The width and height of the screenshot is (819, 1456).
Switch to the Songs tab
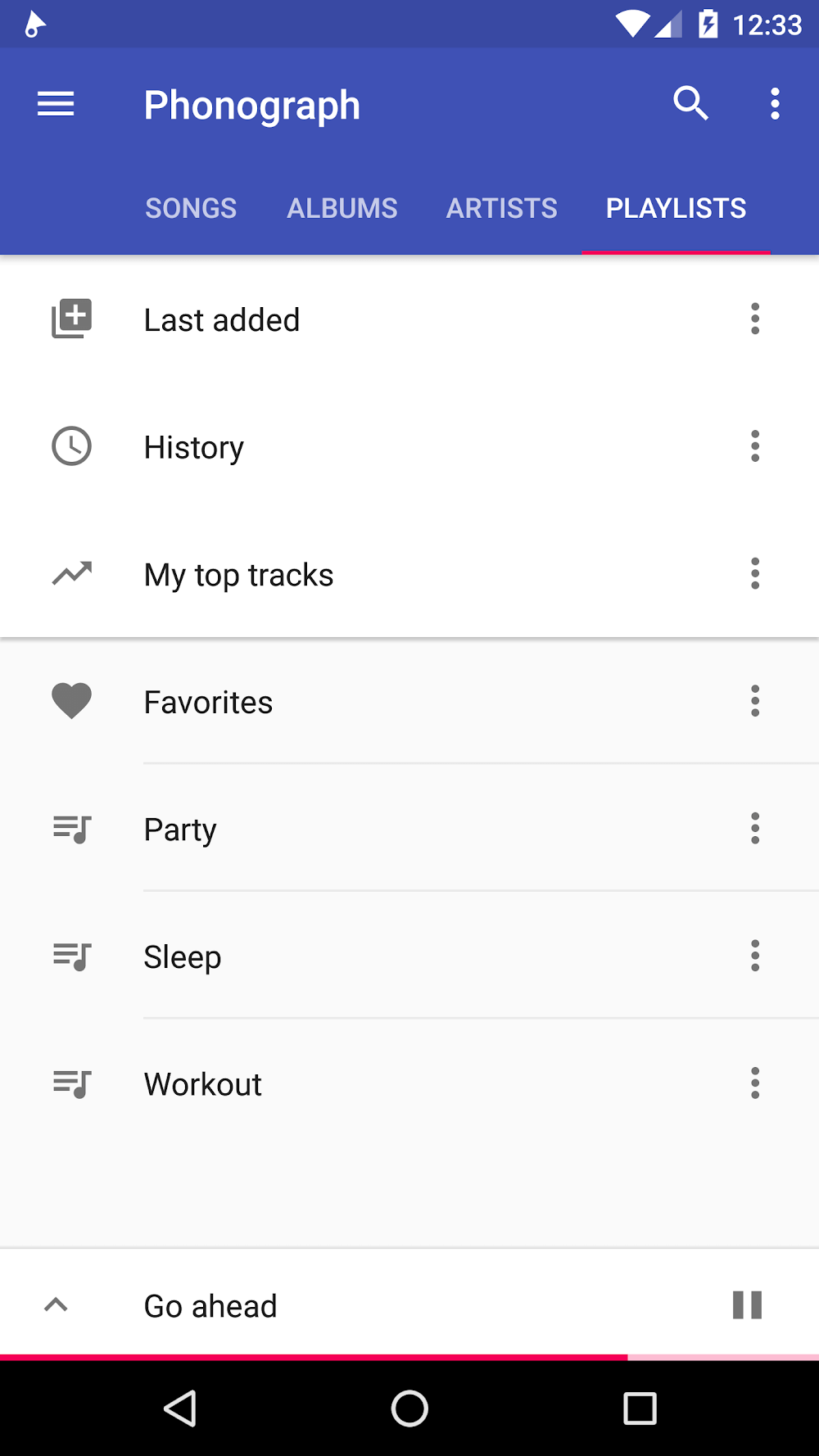(191, 208)
